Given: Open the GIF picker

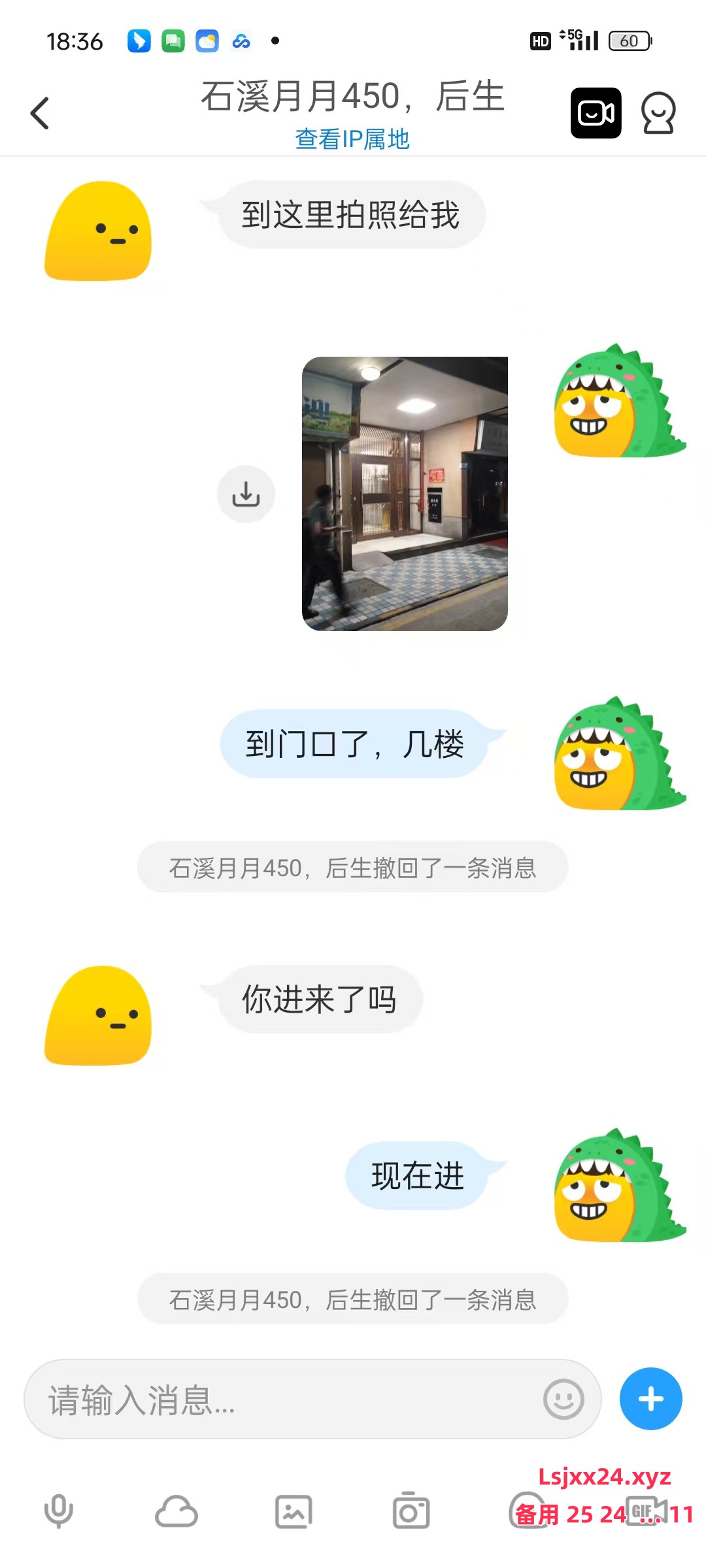Looking at the screenshot, I should point(644,1511).
